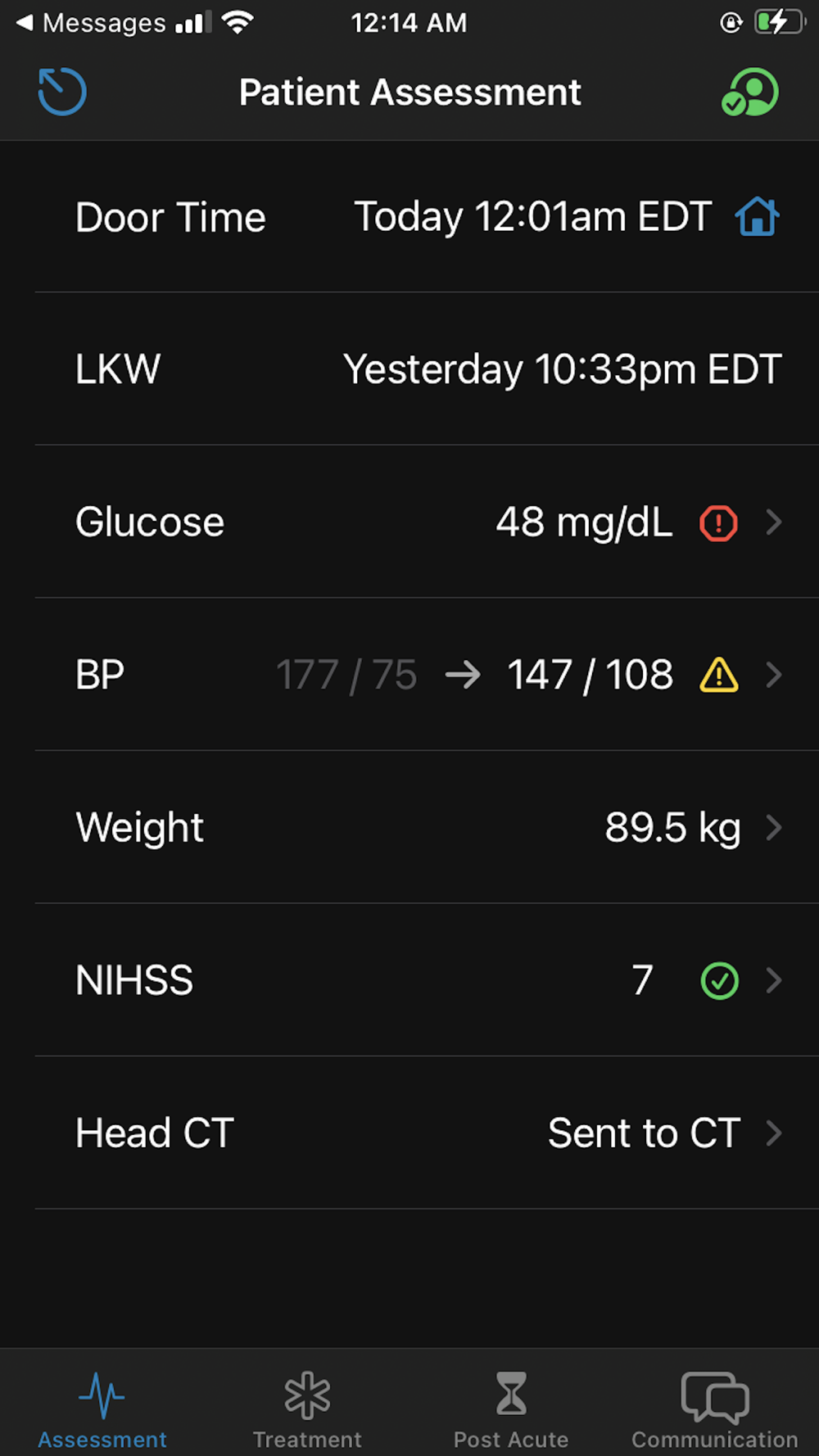Tap the reset clock icon in header
Viewport: 819px width, 1456px height.
point(62,92)
